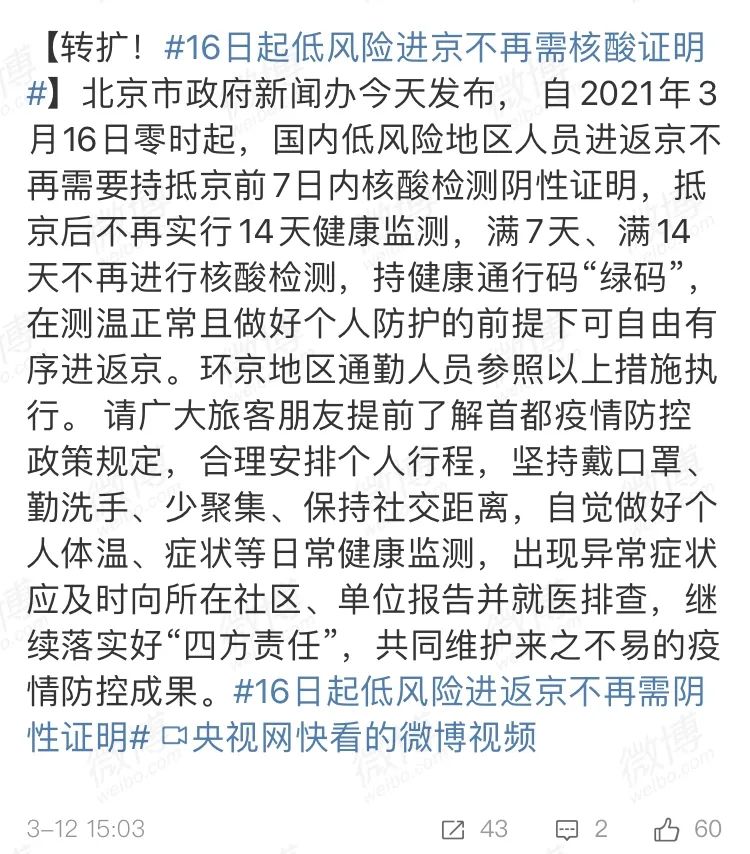Viewport: 750px width, 854px height.
Task: Open hashtag #16日起低风险进京不再需核酸证明#
Action: click(x=432, y=47)
